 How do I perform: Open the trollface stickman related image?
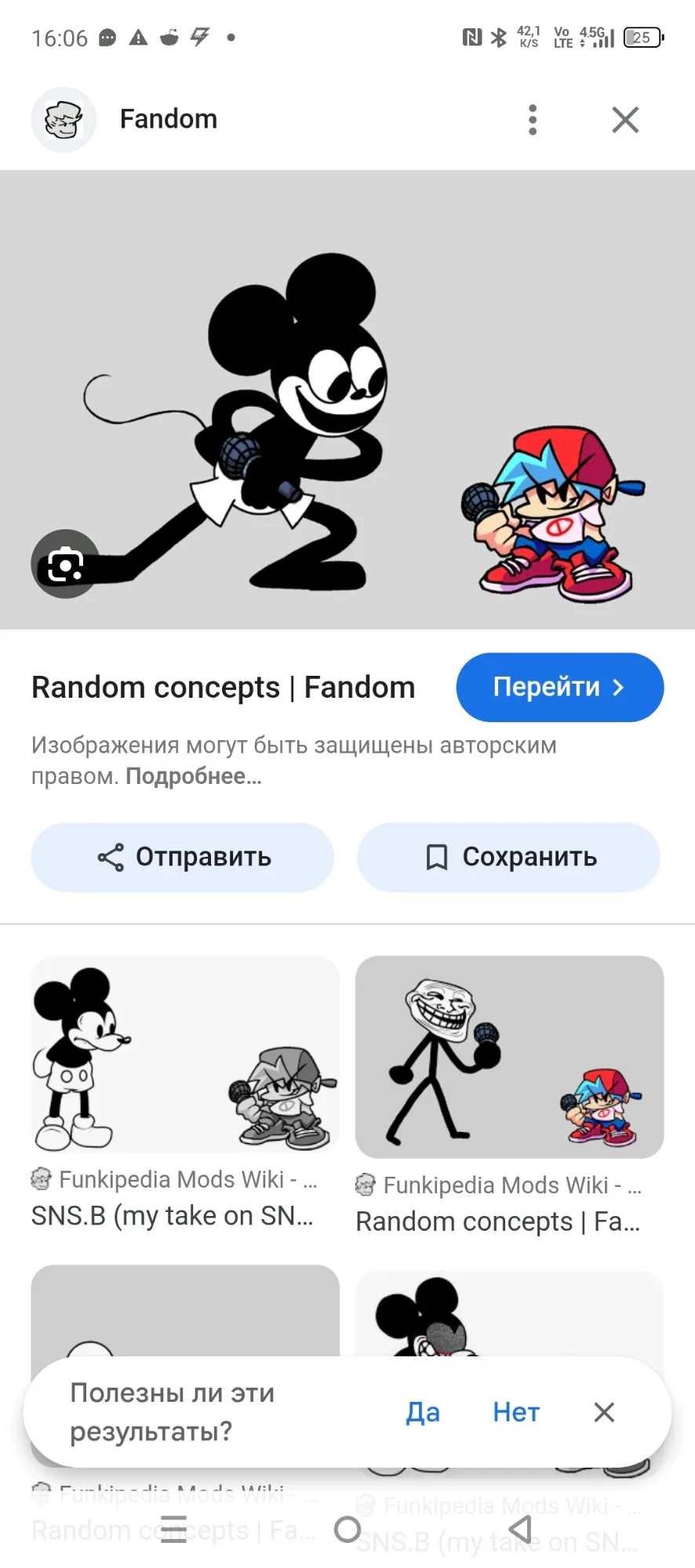tap(510, 1057)
